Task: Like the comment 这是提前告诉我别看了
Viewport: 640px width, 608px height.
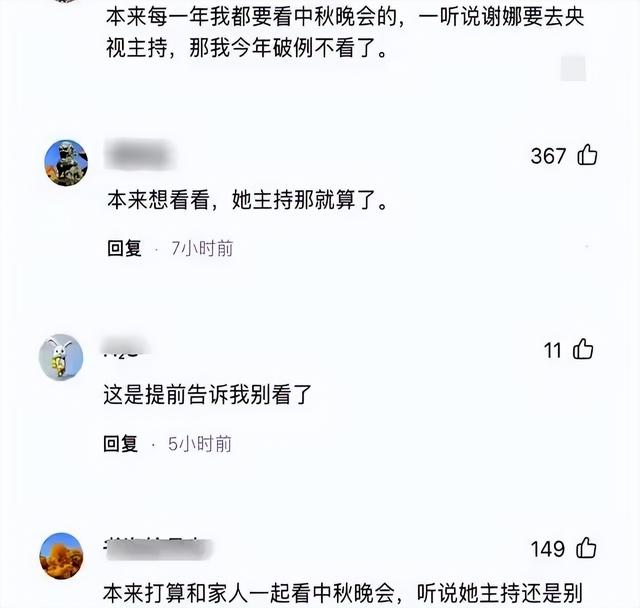Action: coord(583,349)
